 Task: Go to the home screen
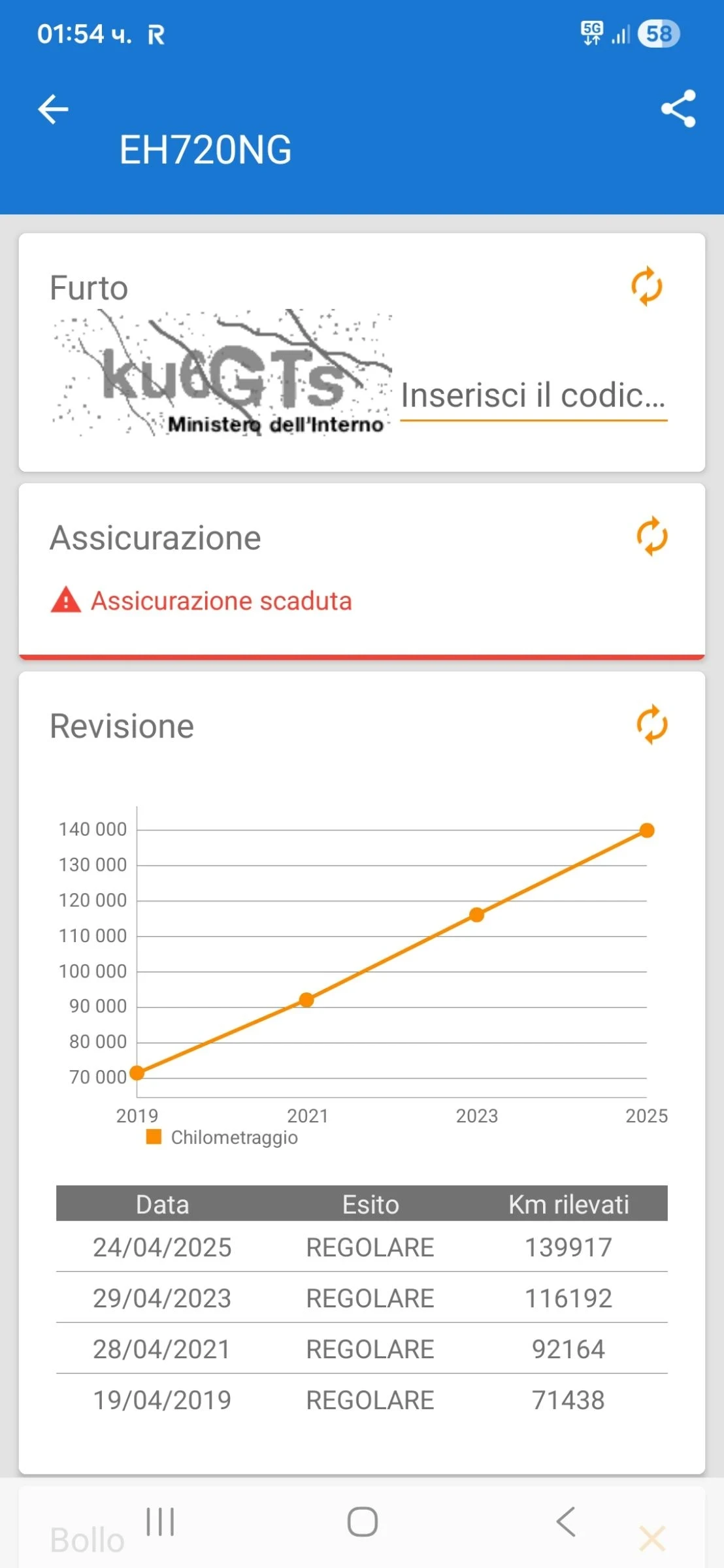pos(363,1522)
